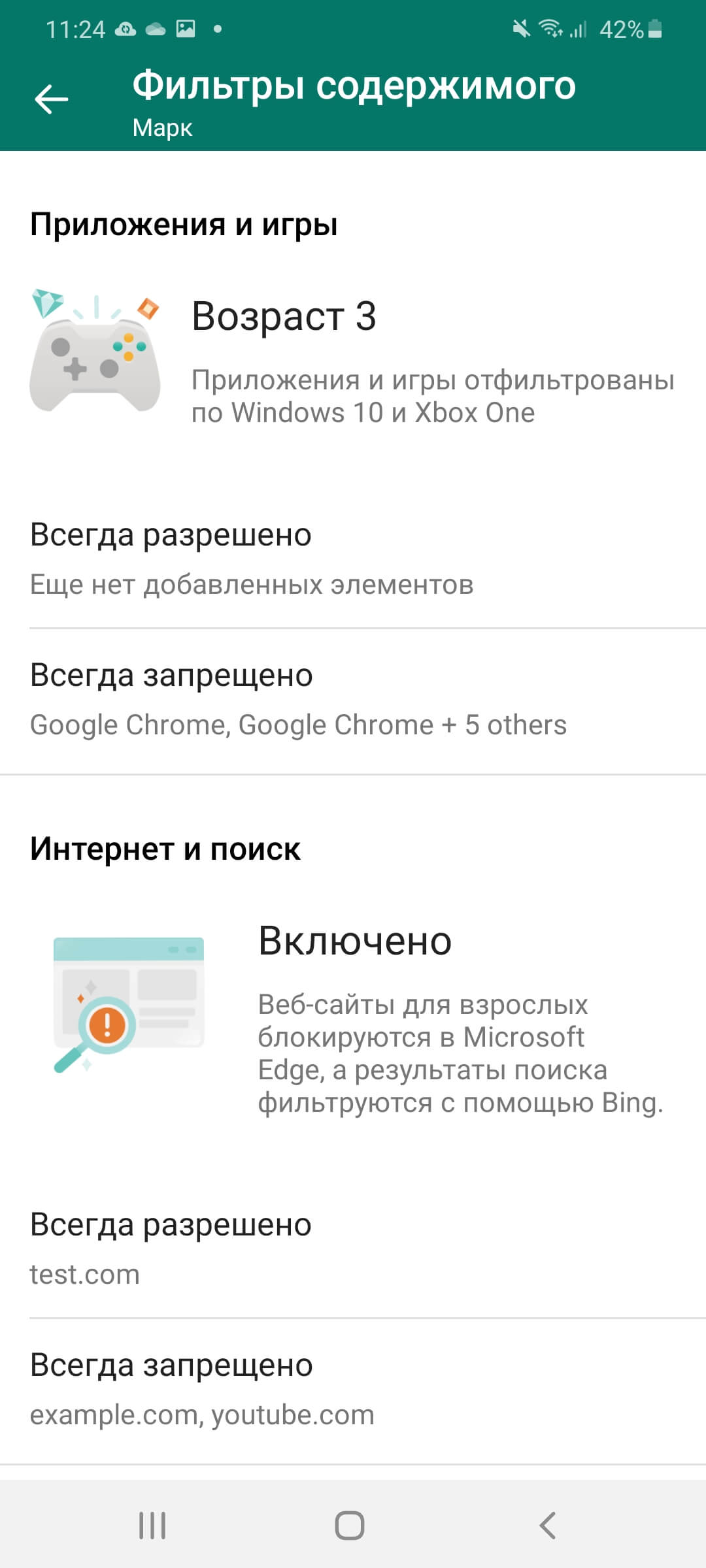Open blocked websites list with example.com

tap(353, 1390)
